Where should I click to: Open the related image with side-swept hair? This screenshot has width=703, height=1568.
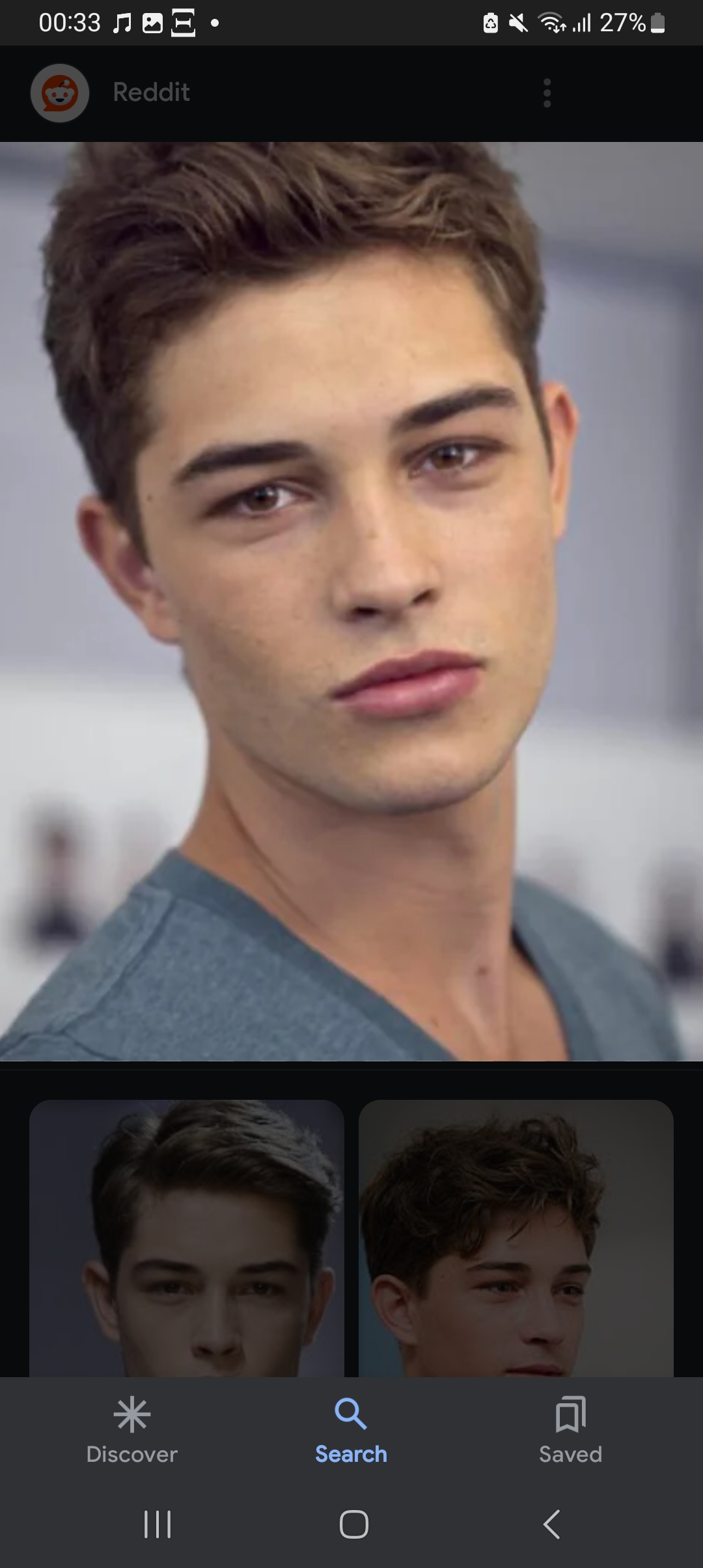(x=187, y=1237)
